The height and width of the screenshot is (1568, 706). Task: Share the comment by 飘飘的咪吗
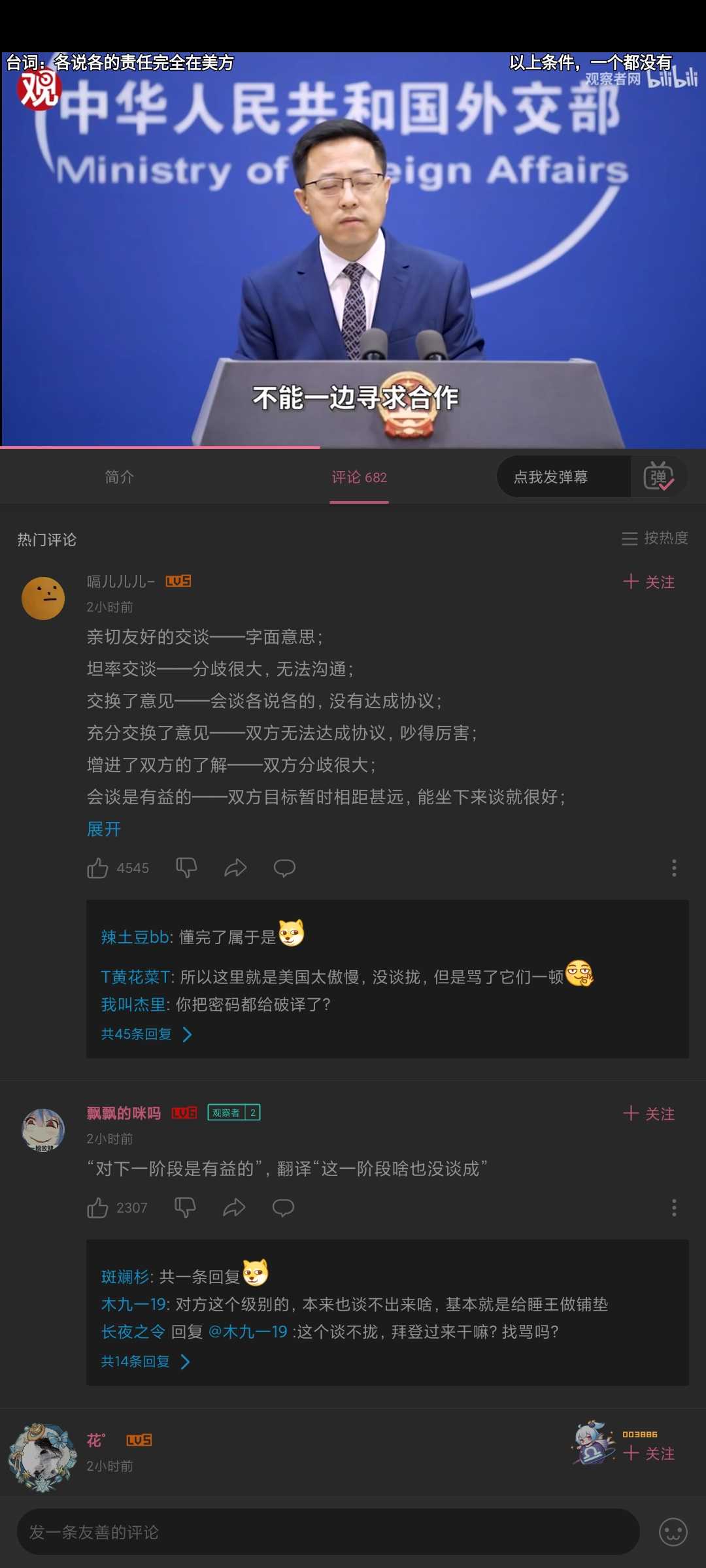click(234, 1207)
